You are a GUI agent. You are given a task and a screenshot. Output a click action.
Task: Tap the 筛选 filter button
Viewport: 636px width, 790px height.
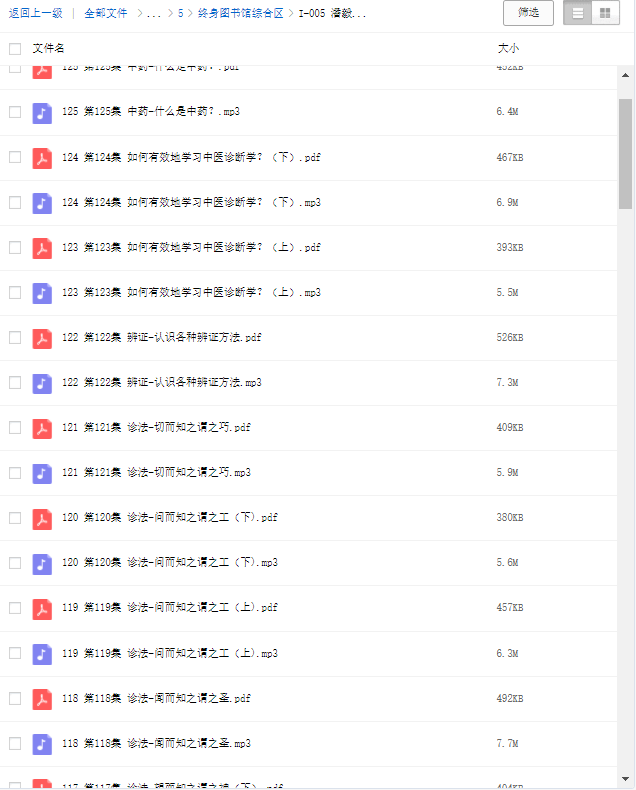(528, 13)
